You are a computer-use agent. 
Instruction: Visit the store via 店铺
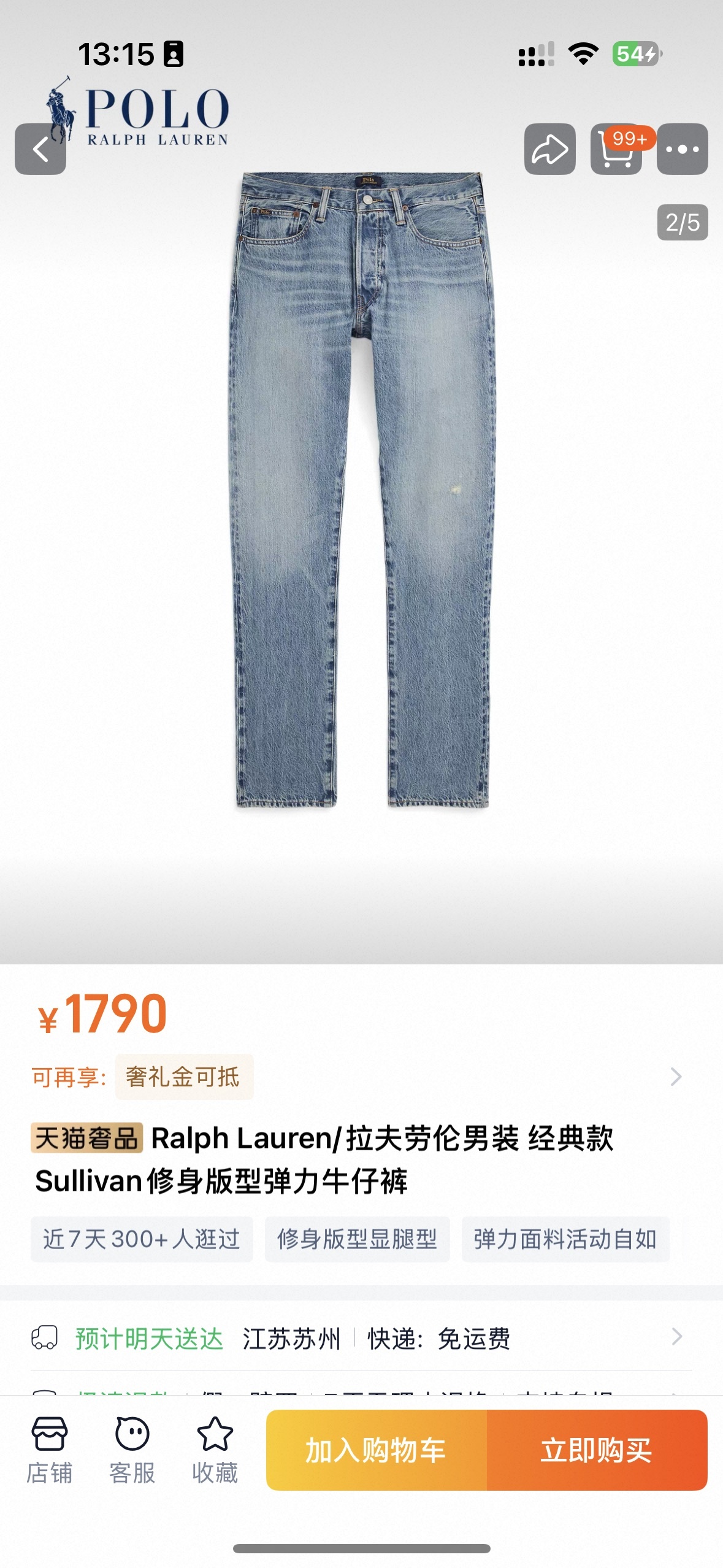50,1450
